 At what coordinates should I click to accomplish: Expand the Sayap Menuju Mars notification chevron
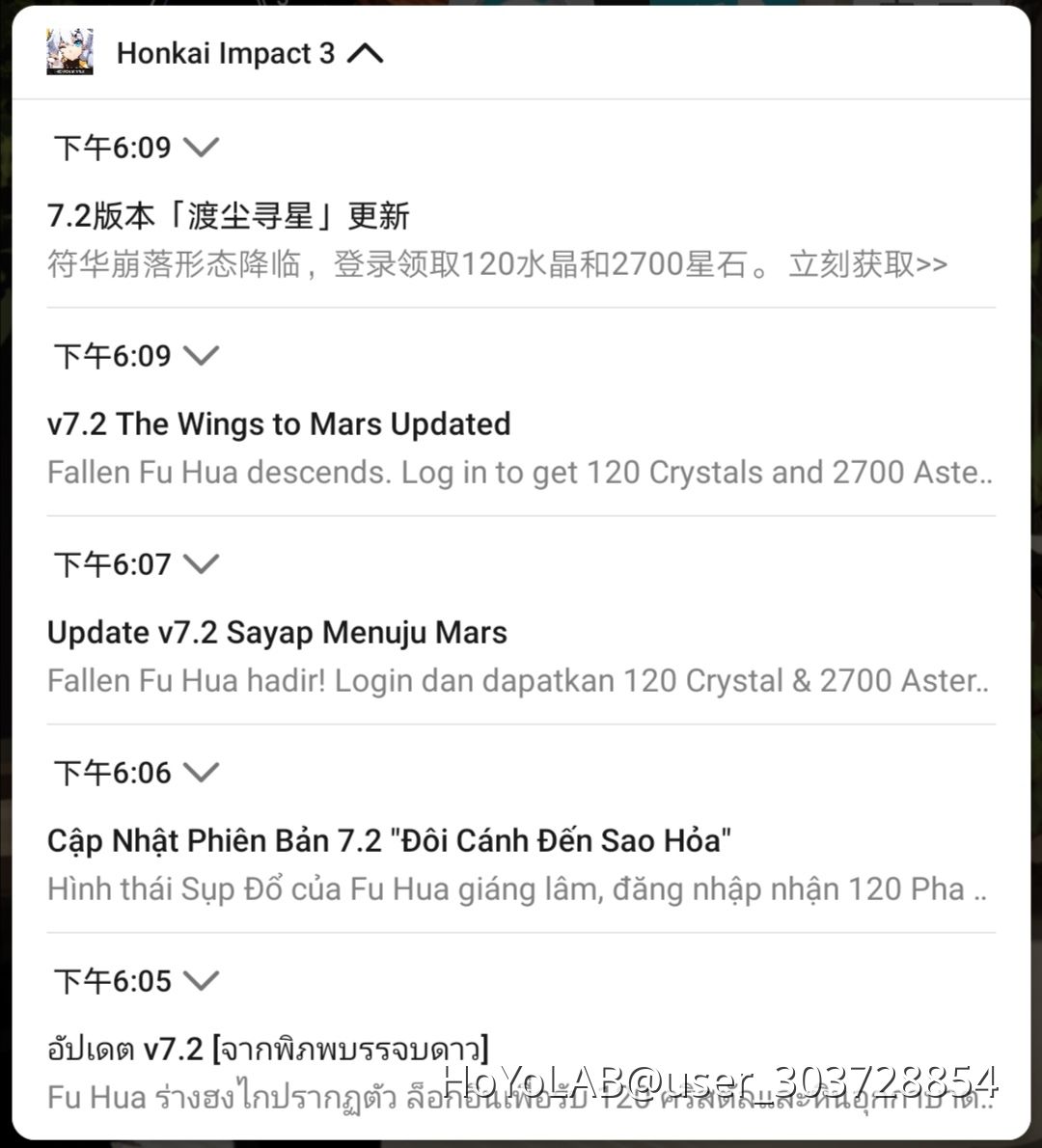(x=202, y=564)
